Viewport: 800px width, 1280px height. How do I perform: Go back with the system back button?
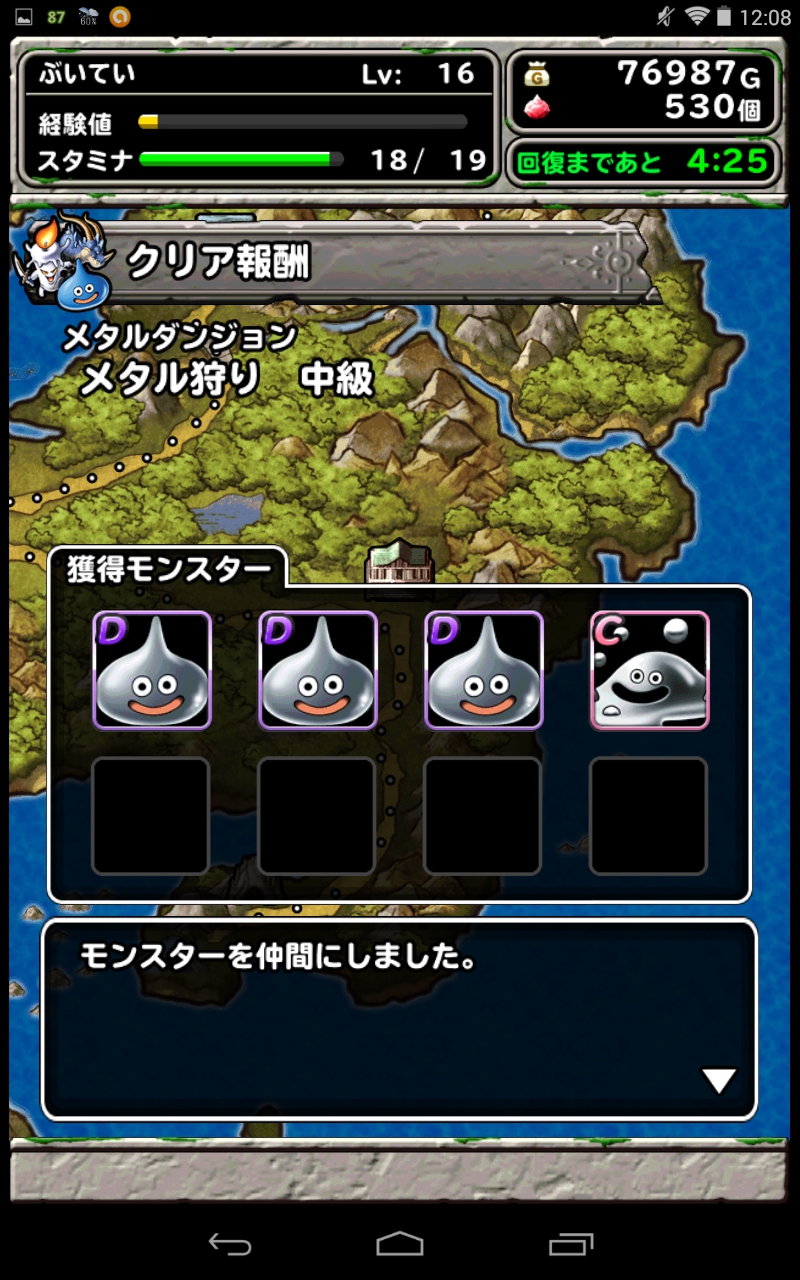point(229,1243)
